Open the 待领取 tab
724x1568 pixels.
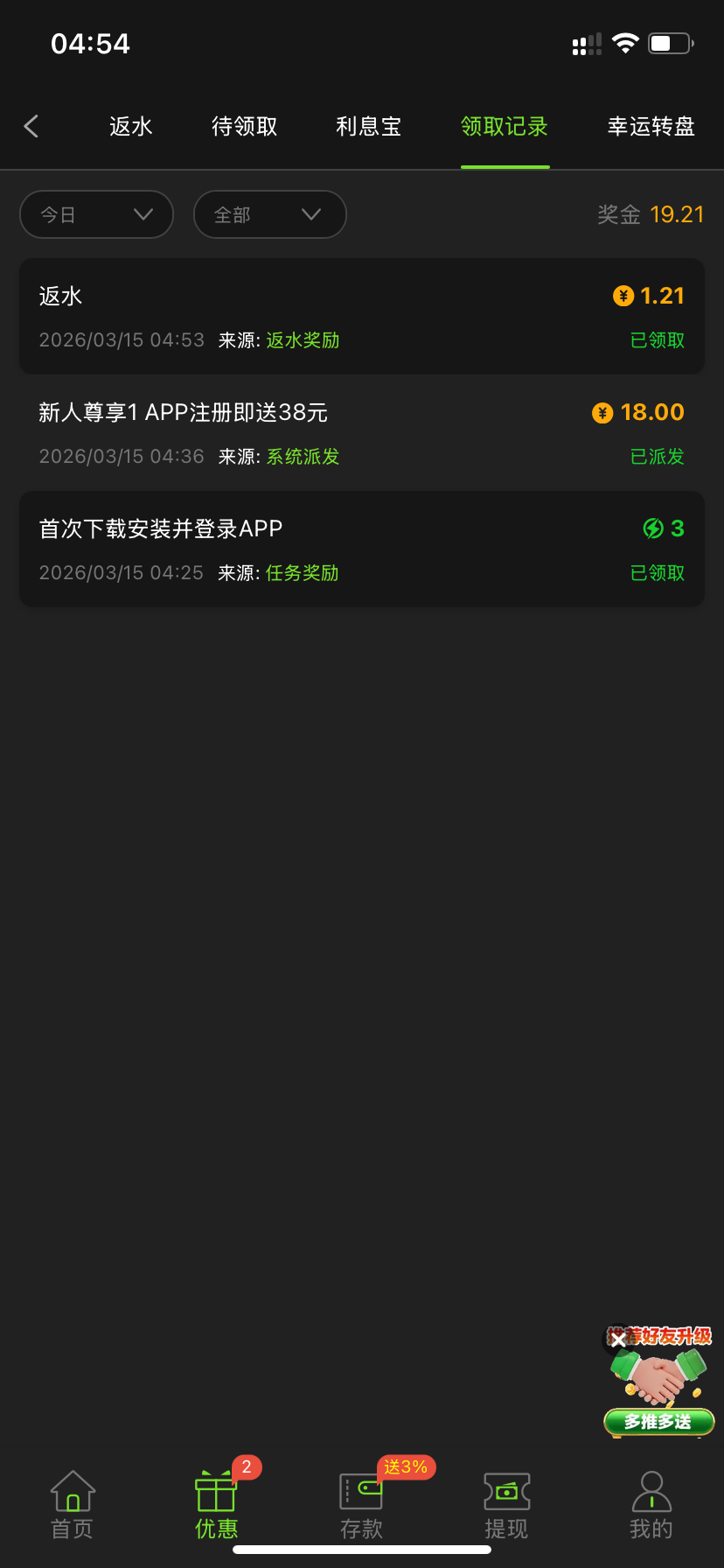pos(245,127)
